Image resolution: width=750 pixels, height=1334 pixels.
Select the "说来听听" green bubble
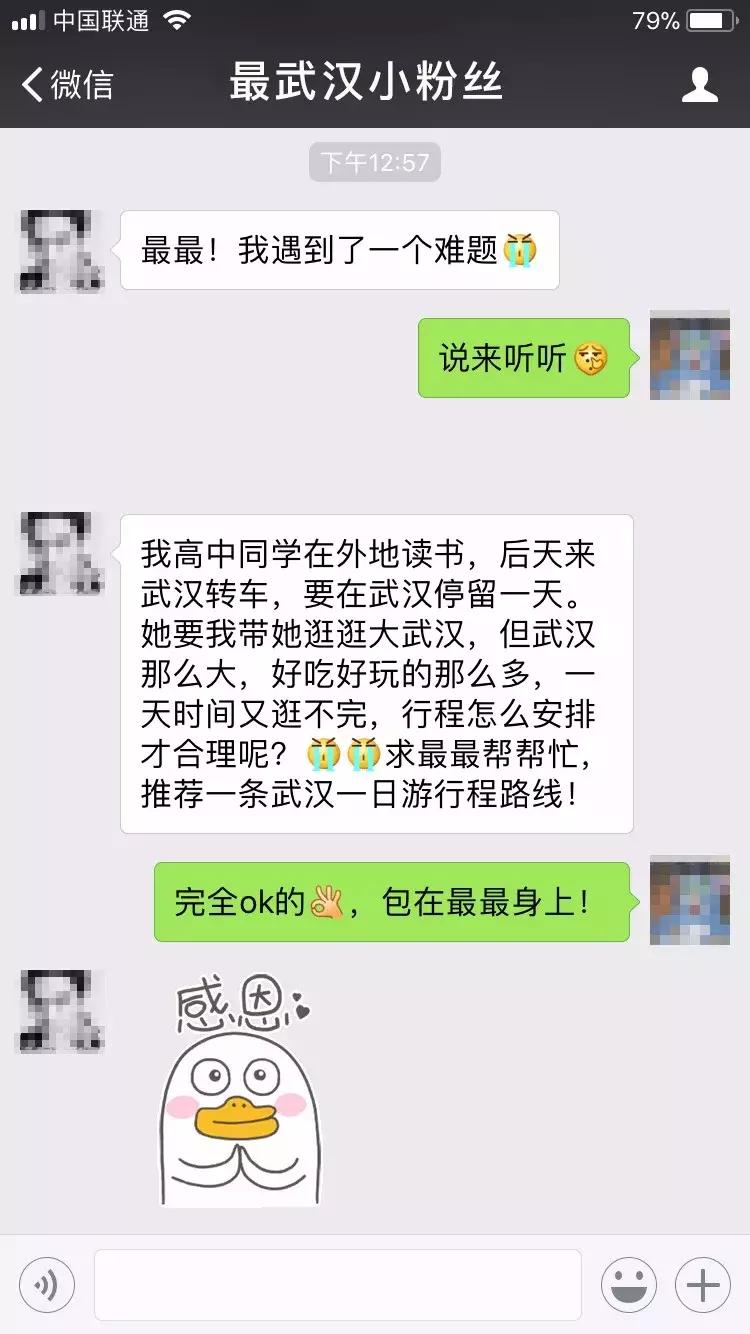point(523,356)
